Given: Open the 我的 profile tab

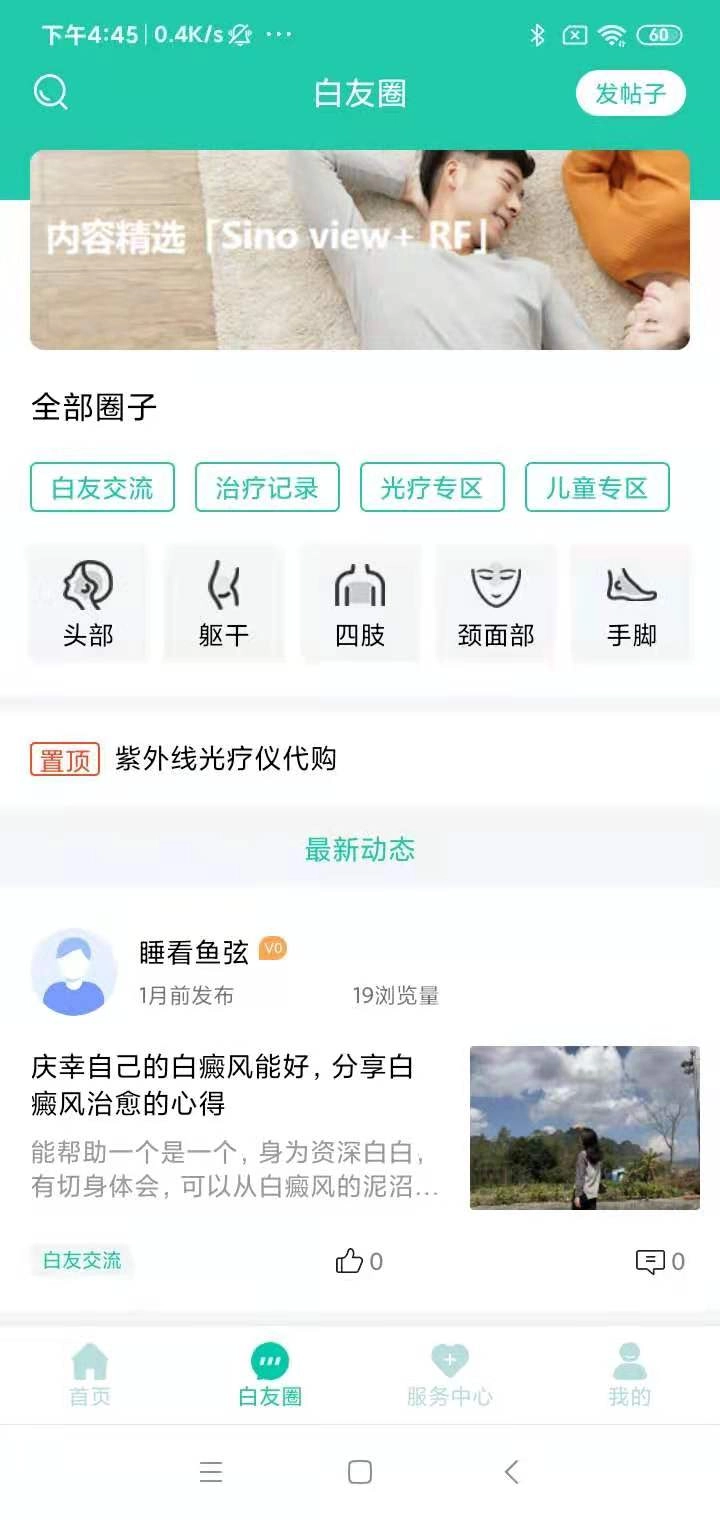Looking at the screenshot, I should pyautogui.click(x=628, y=1375).
